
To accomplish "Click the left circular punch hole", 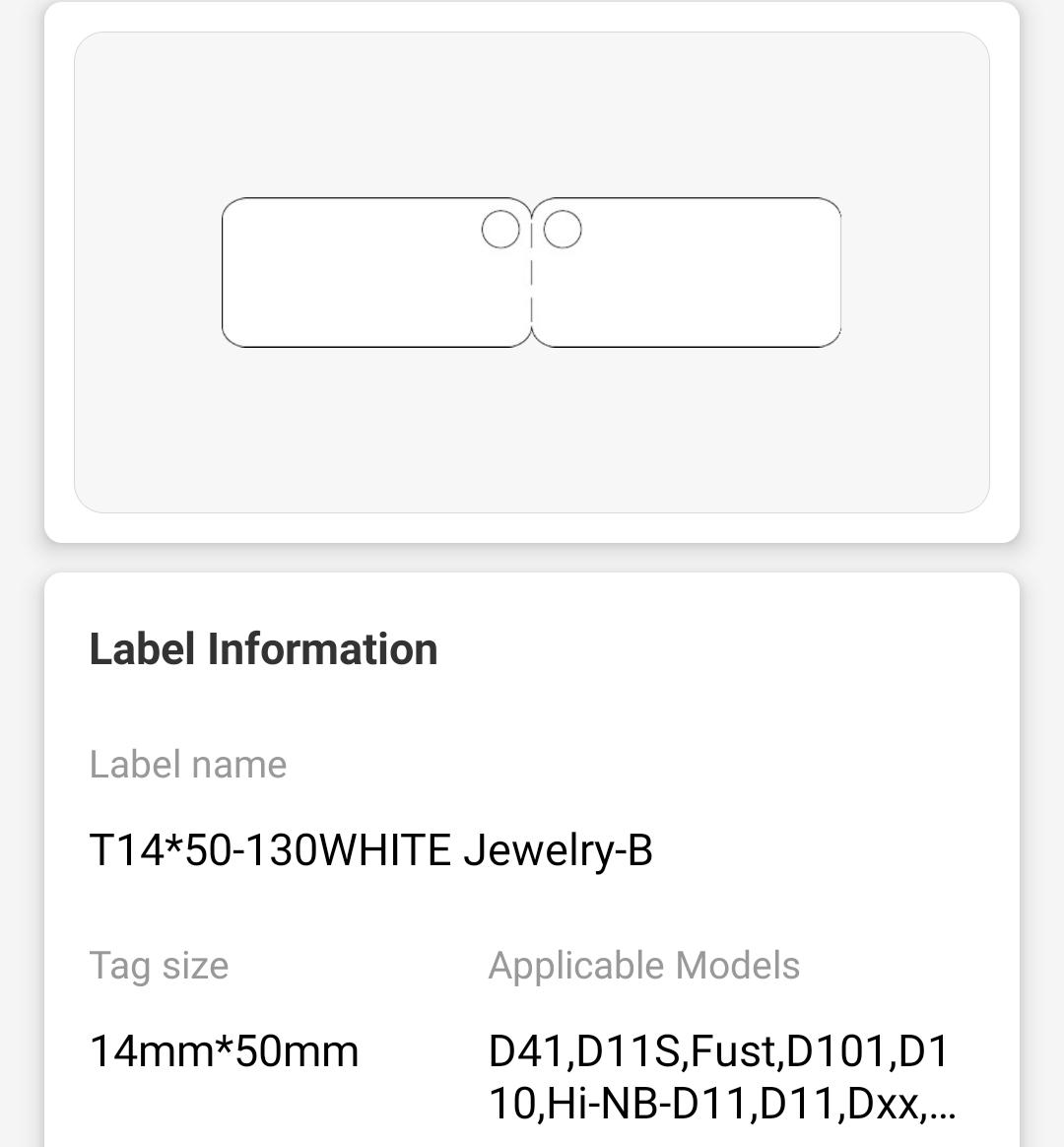I will coord(501,231).
